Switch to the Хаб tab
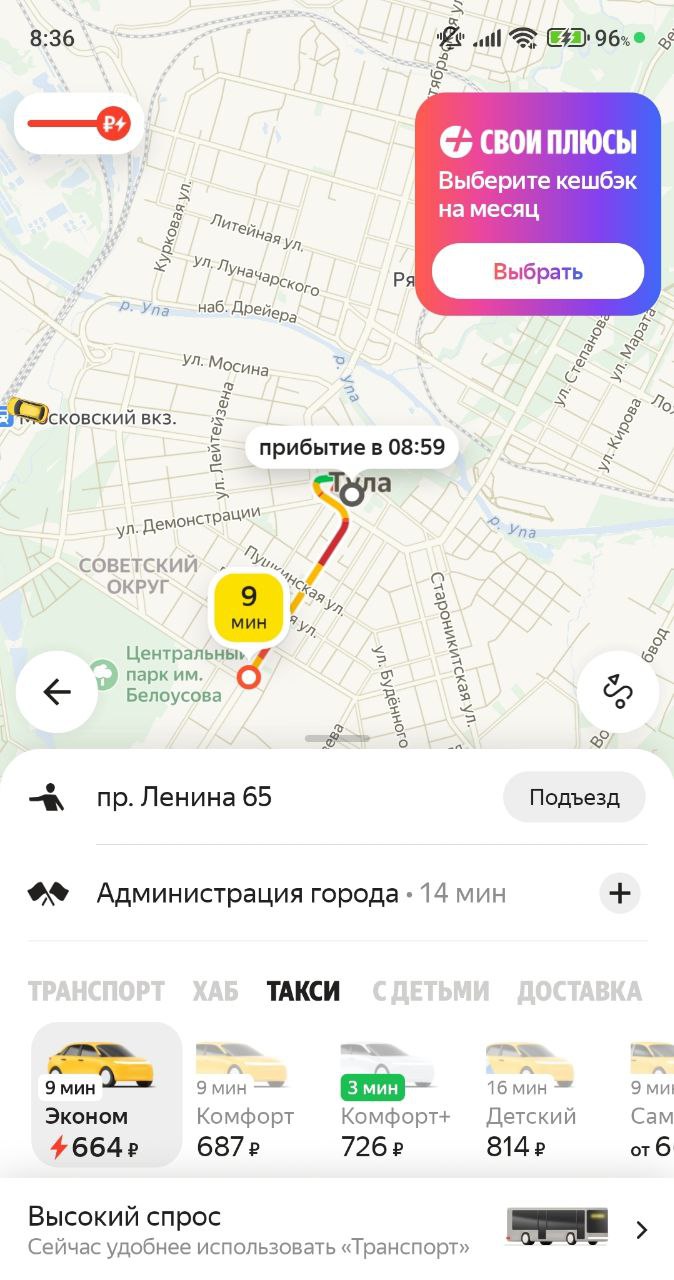 [x=215, y=991]
